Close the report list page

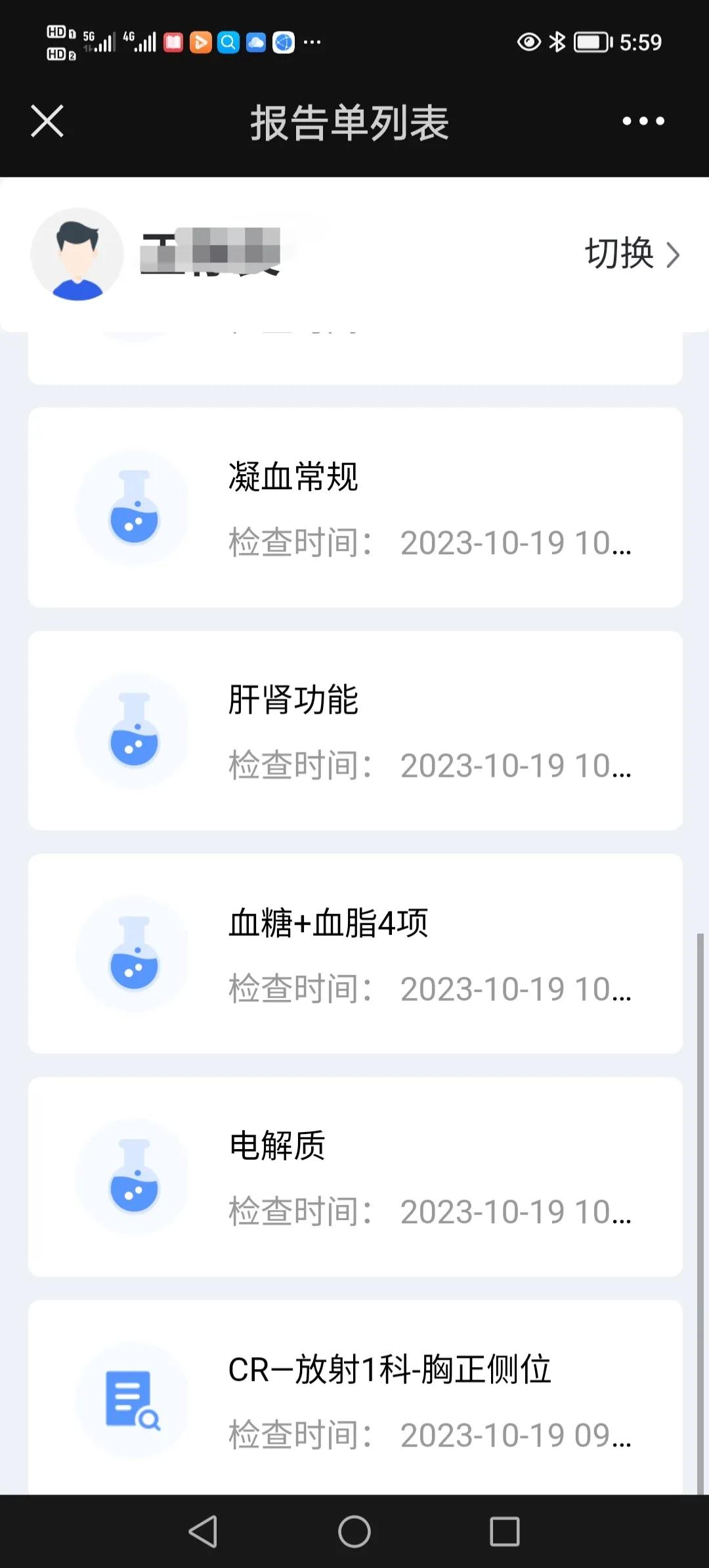[47, 121]
